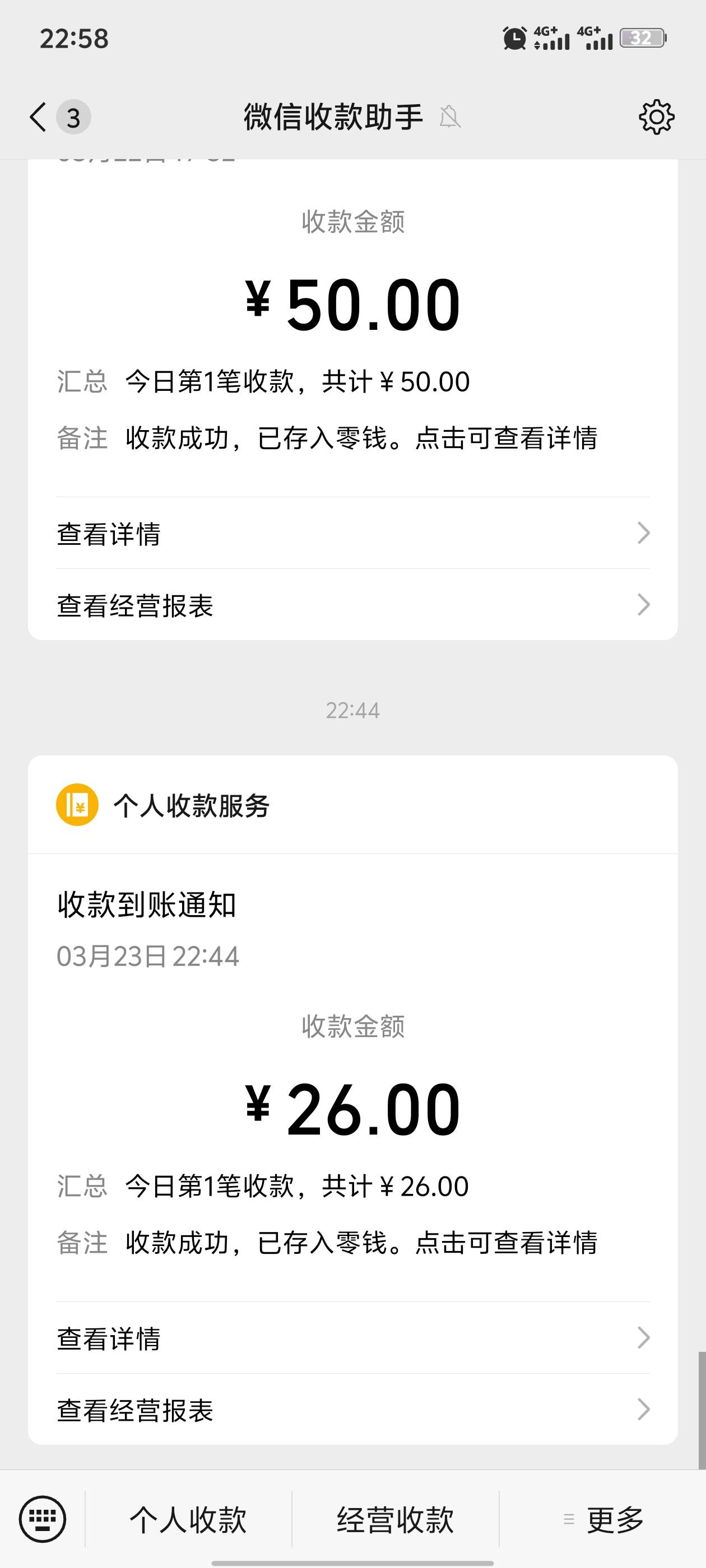Switch to keyboard input mode
This screenshot has height=1568, width=706.
(42, 1519)
